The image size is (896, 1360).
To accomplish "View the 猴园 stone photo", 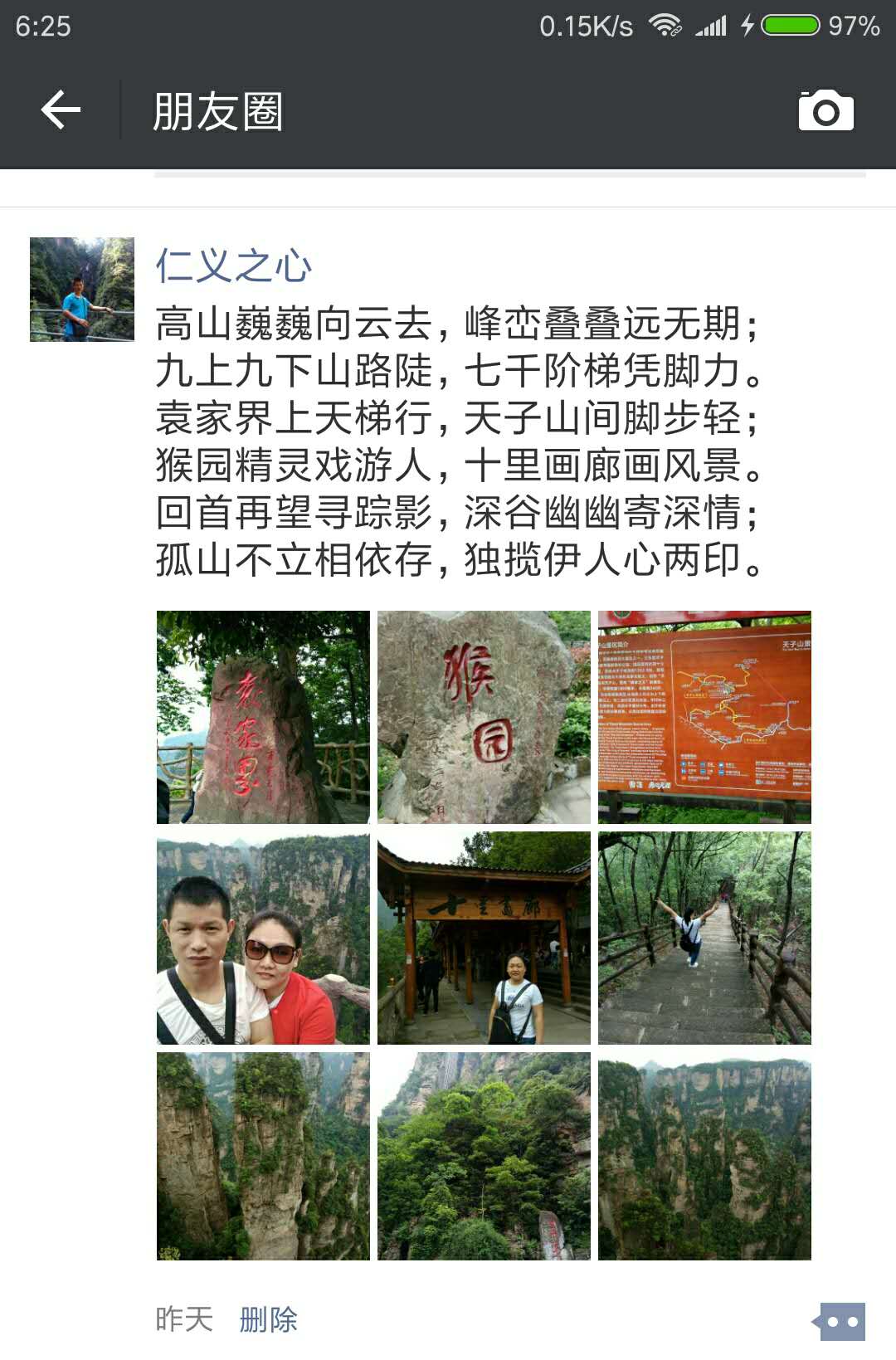I will tap(484, 717).
